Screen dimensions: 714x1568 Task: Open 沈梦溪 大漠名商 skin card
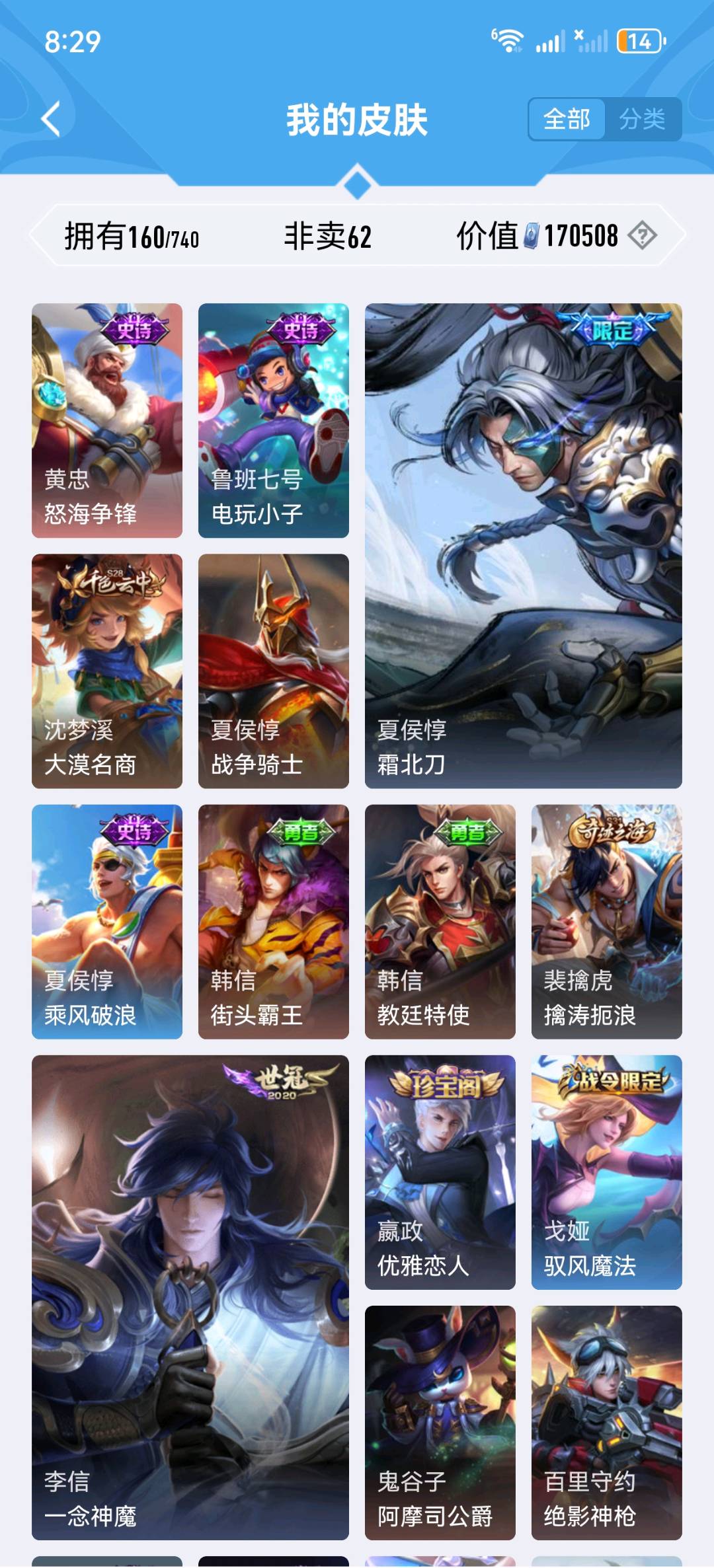tap(107, 671)
